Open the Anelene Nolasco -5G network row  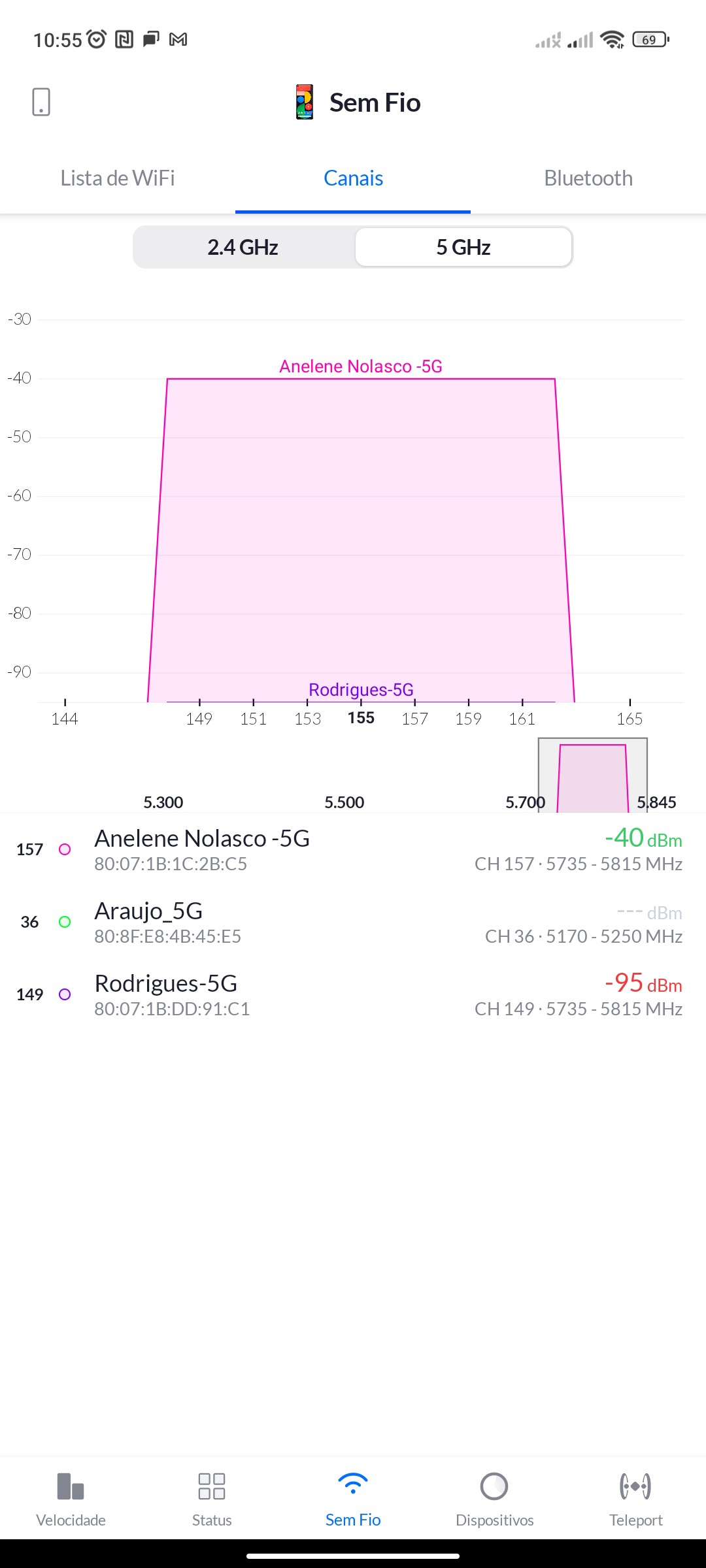353,849
